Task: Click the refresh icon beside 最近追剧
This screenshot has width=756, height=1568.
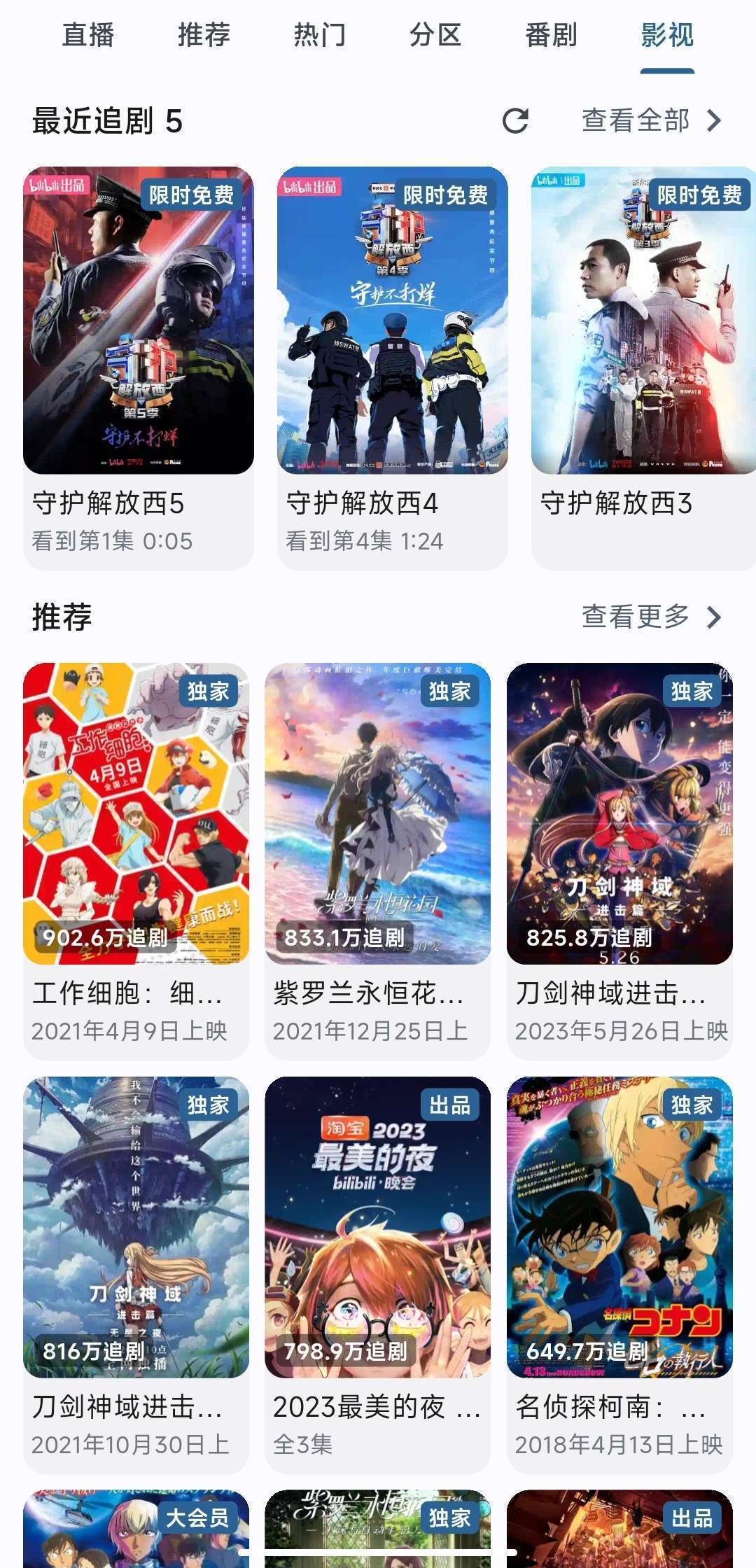Action: coord(516,120)
